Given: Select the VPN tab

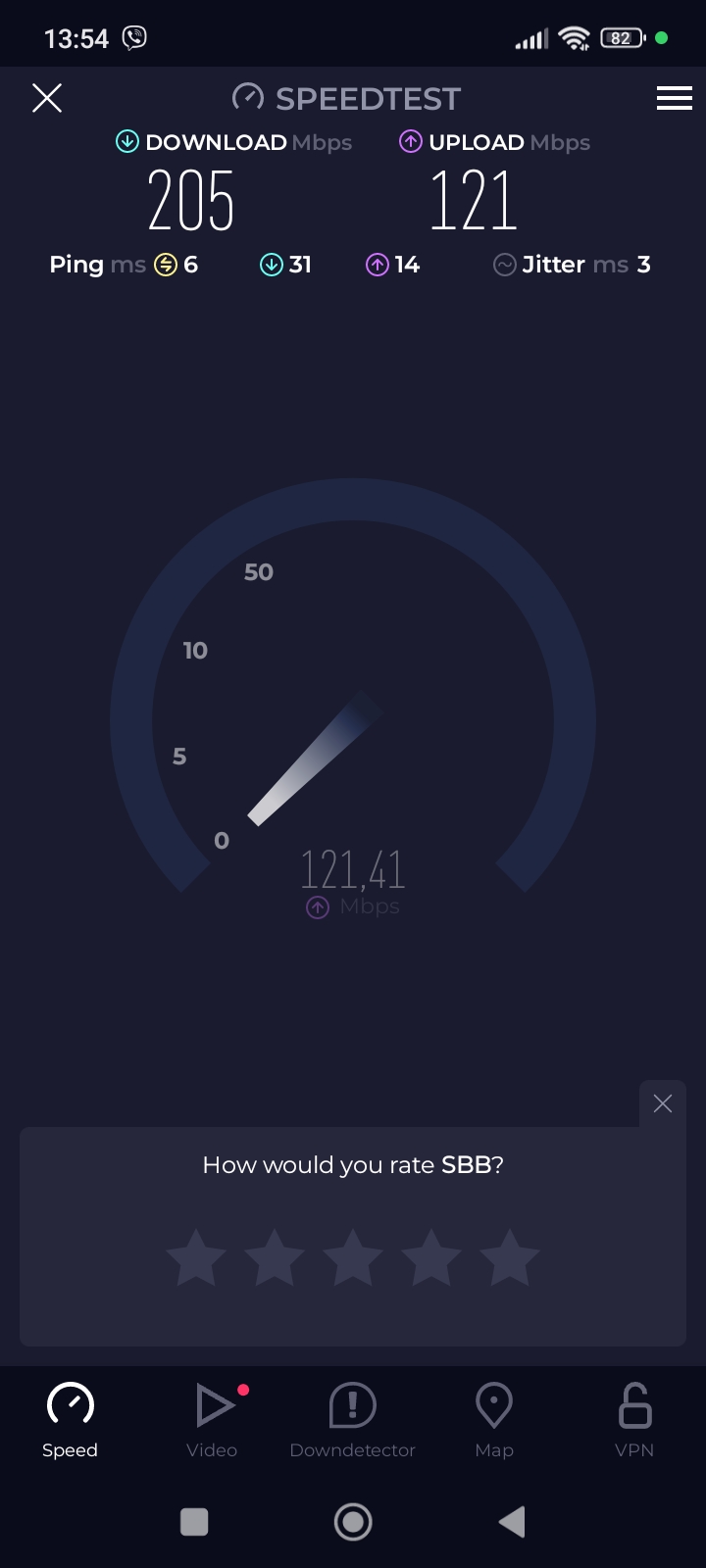Looking at the screenshot, I should point(634,1419).
